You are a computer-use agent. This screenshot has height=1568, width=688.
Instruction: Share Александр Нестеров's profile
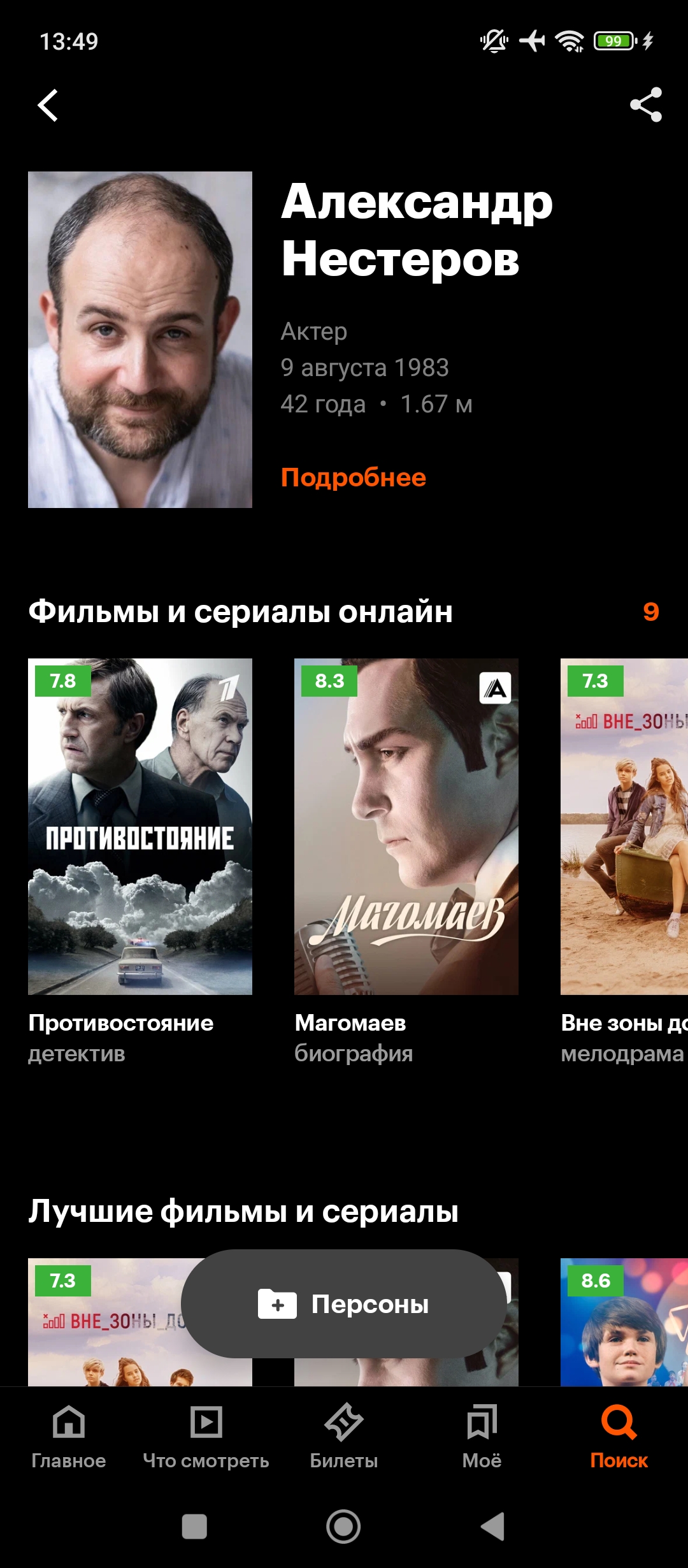645,105
